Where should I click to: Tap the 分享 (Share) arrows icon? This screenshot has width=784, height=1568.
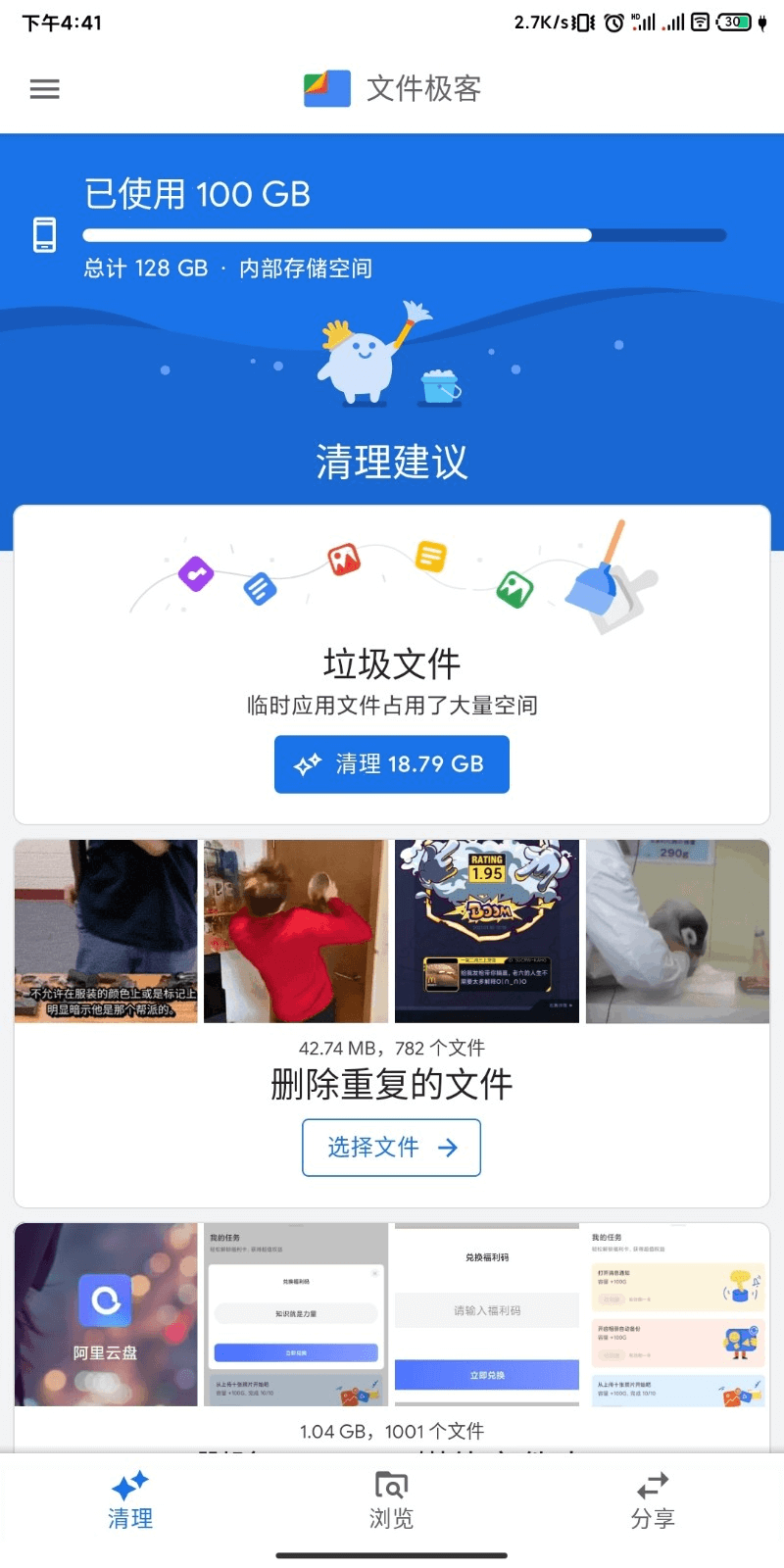tap(652, 1486)
